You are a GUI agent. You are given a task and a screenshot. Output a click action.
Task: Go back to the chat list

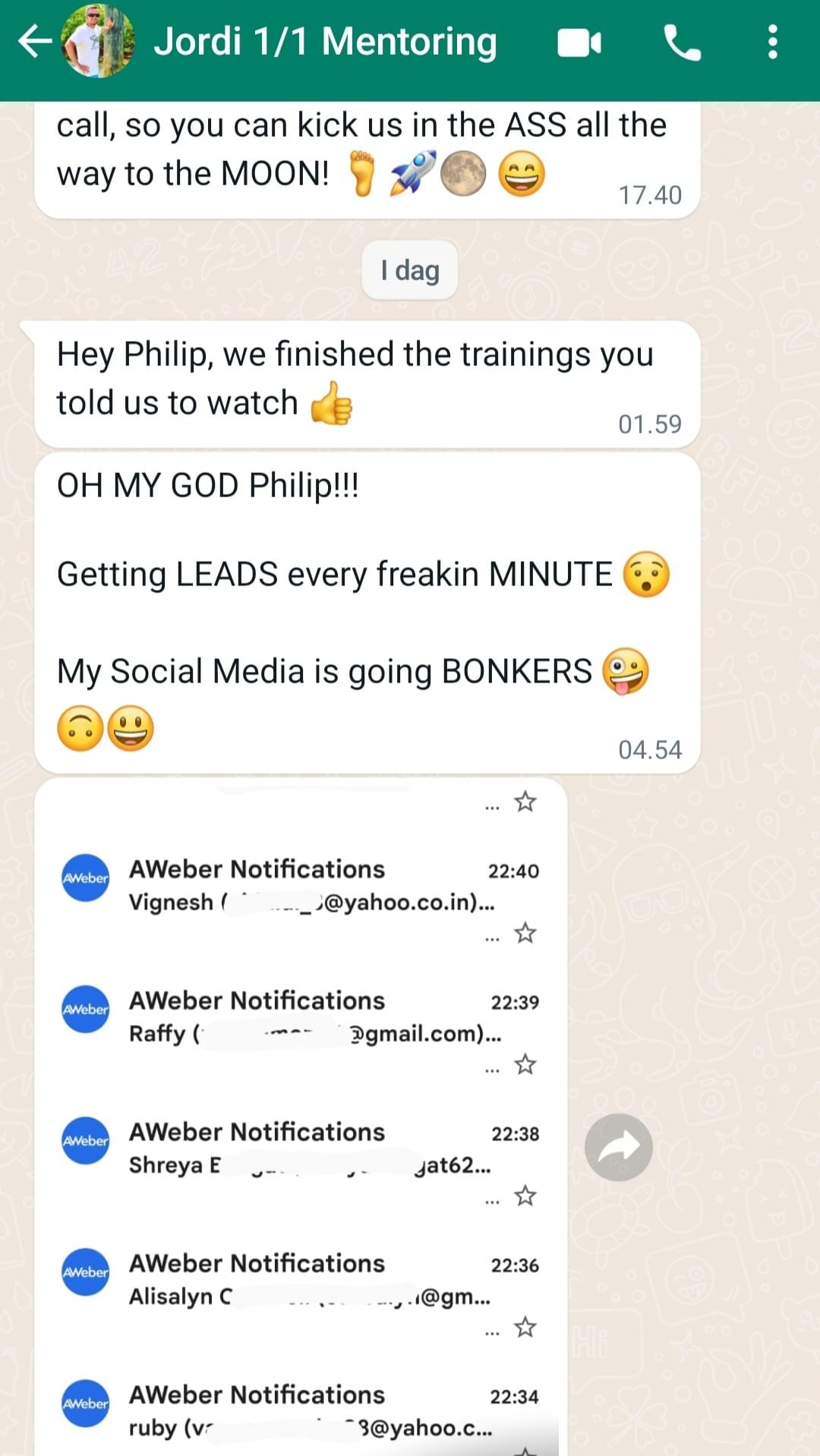click(35, 41)
